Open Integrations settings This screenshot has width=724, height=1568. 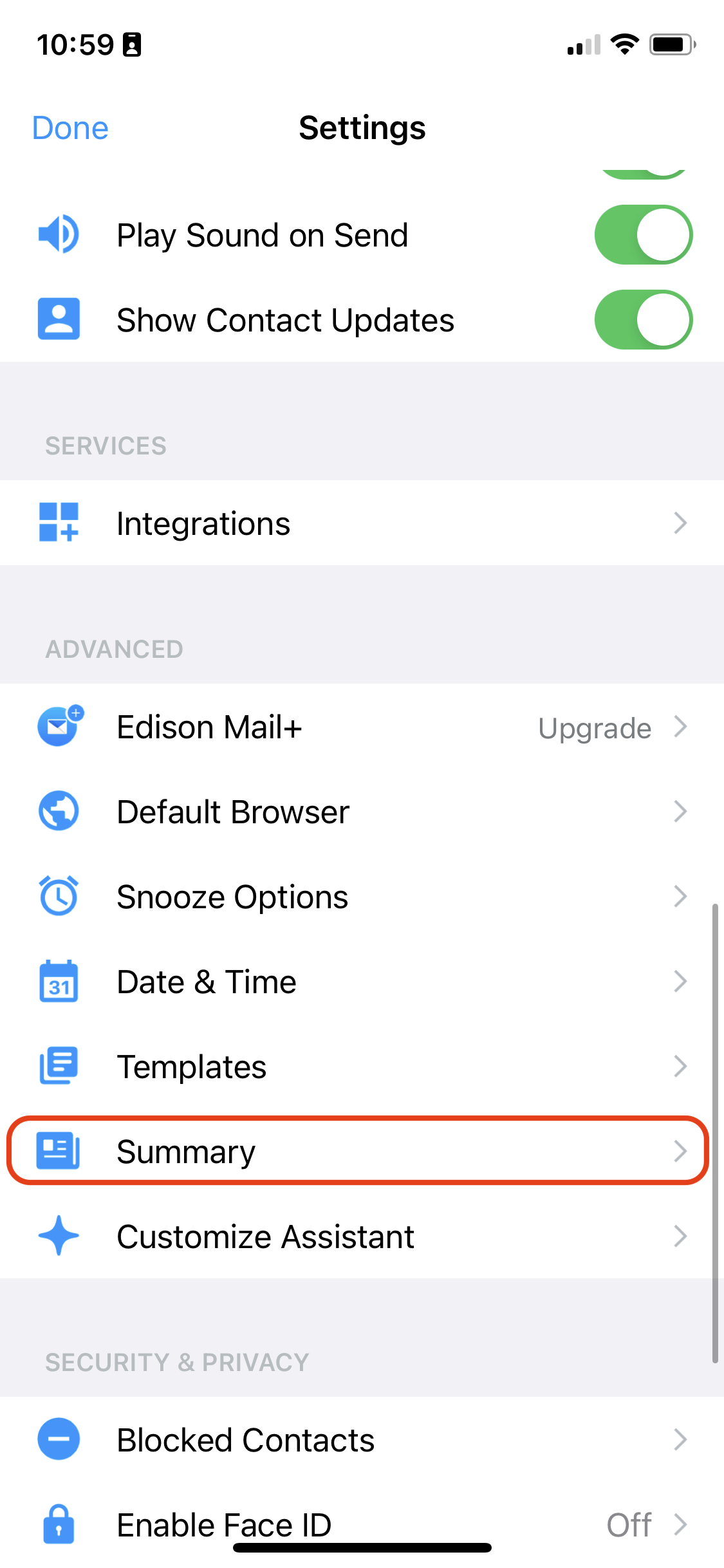click(x=362, y=523)
